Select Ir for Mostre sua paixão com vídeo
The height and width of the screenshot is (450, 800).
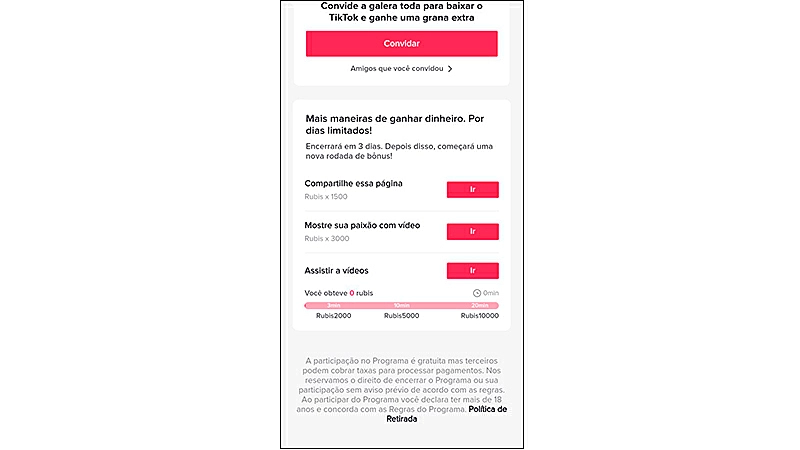pyautogui.click(x=472, y=231)
